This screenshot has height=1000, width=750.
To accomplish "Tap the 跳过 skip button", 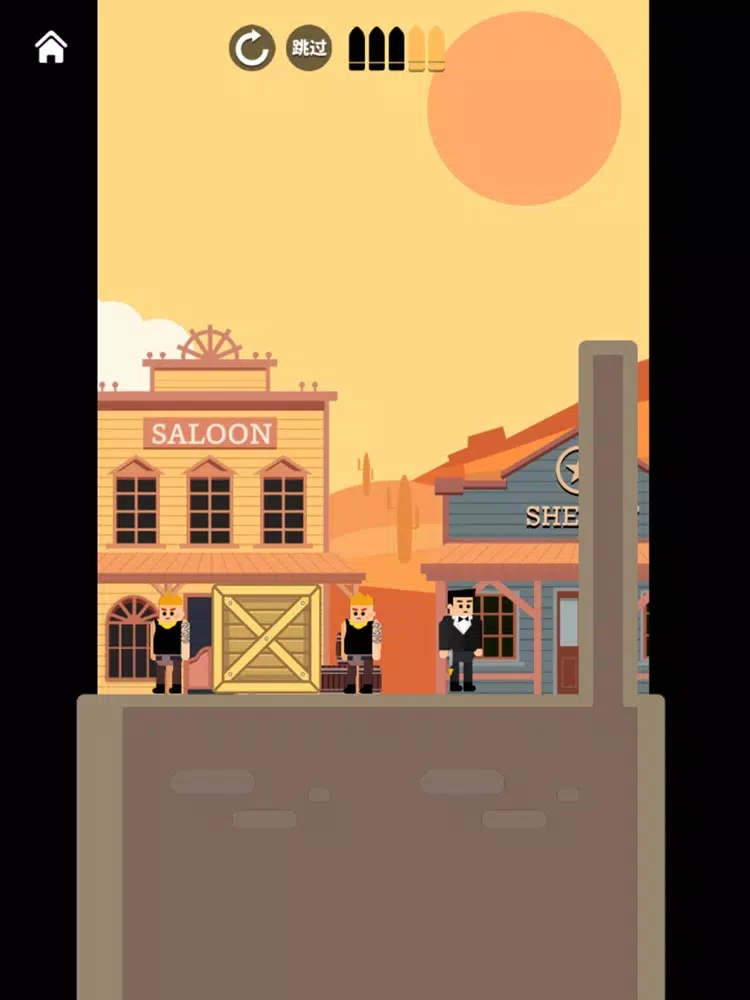I will pyautogui.click(x=309, y=48).
